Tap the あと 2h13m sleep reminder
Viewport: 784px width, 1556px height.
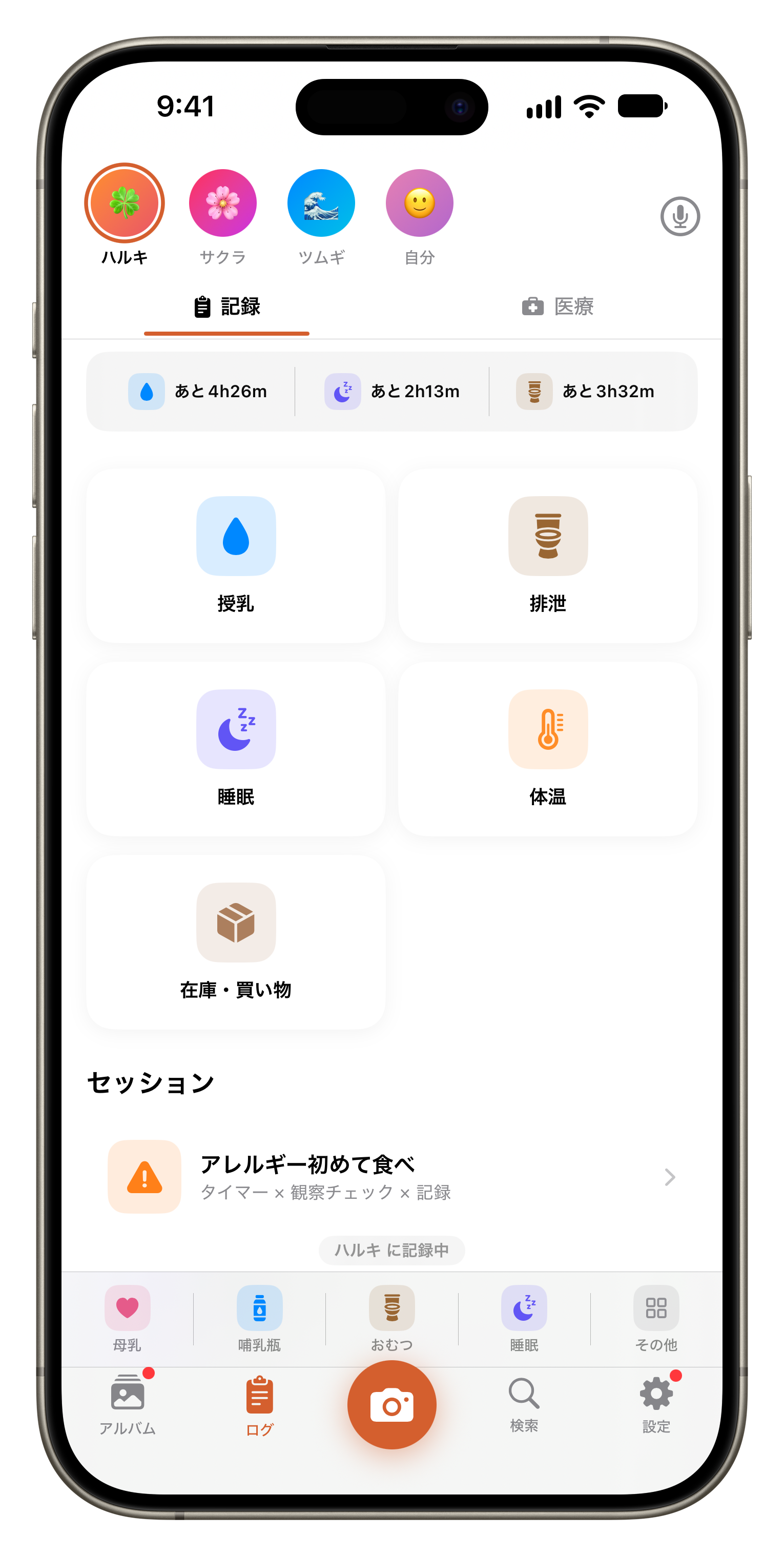[391, 392]
